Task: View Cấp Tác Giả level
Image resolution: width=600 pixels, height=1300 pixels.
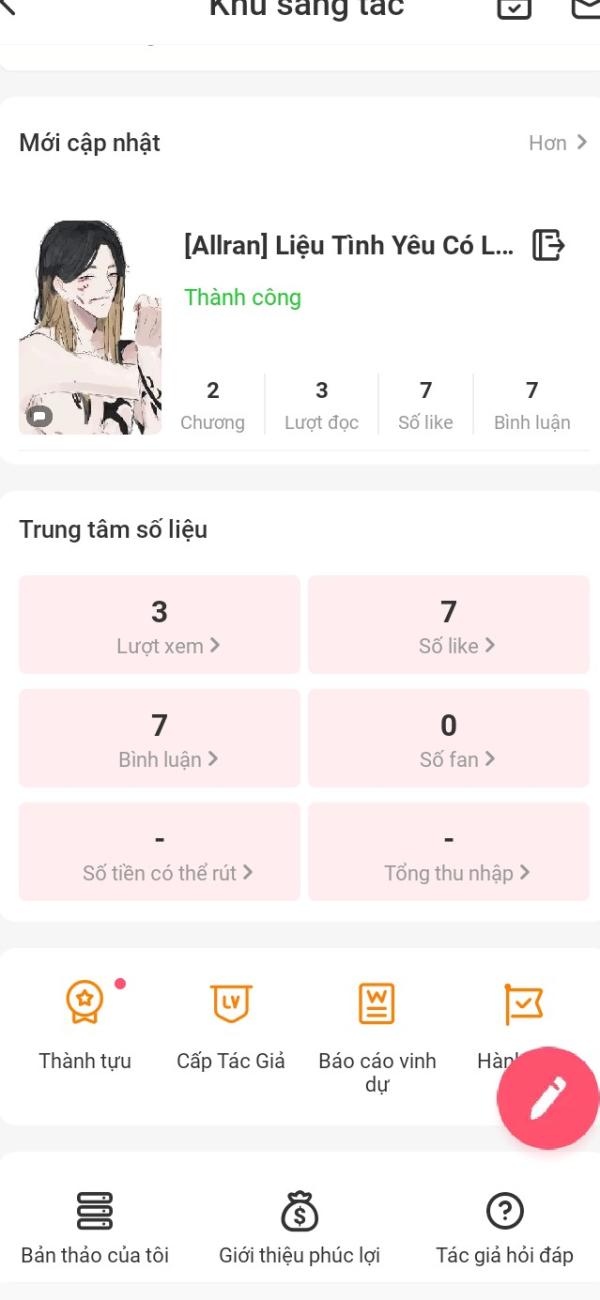Action: click(231, 1025)
